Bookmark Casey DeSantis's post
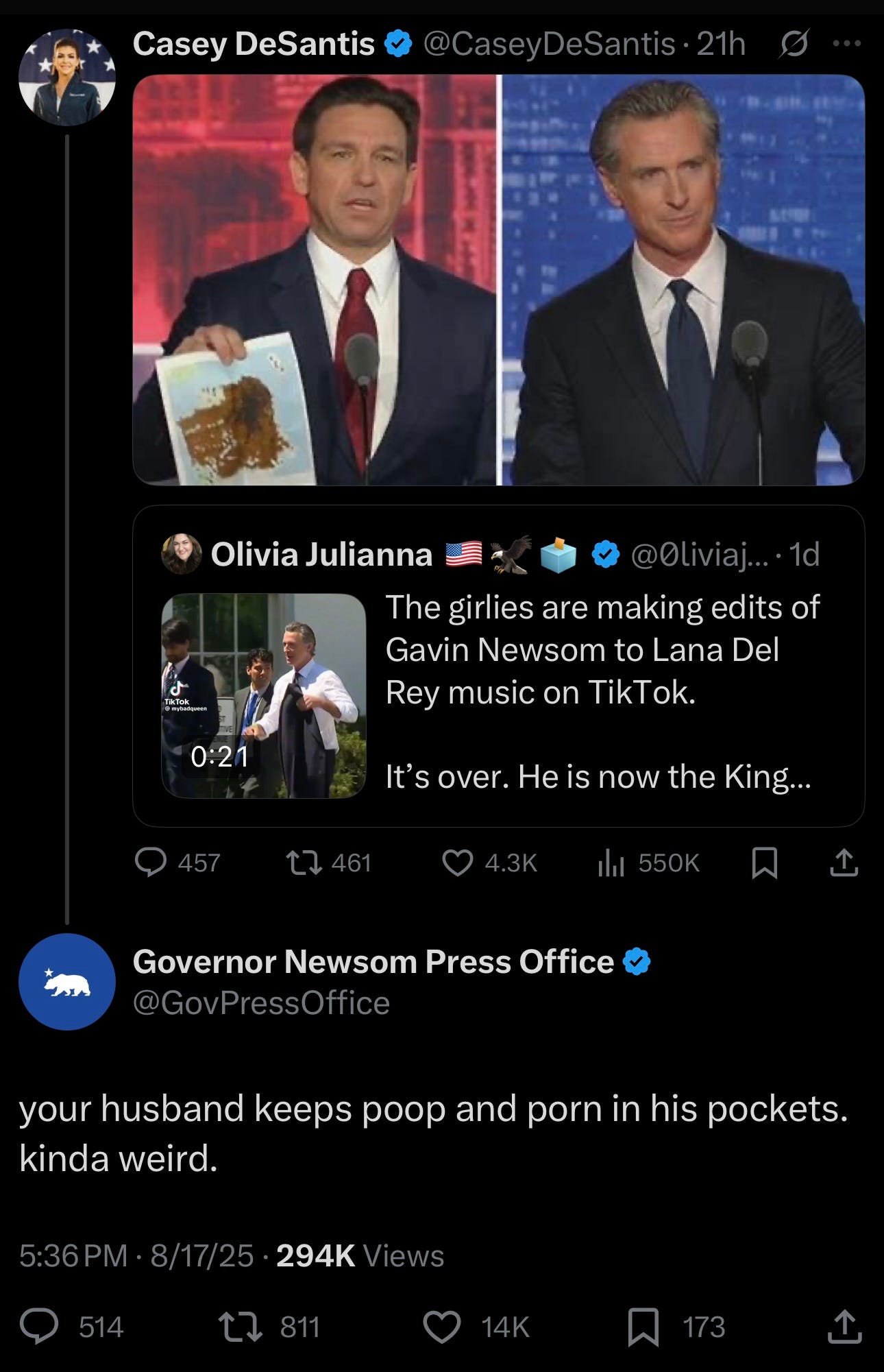884x1372 pixels. point(764,863)
